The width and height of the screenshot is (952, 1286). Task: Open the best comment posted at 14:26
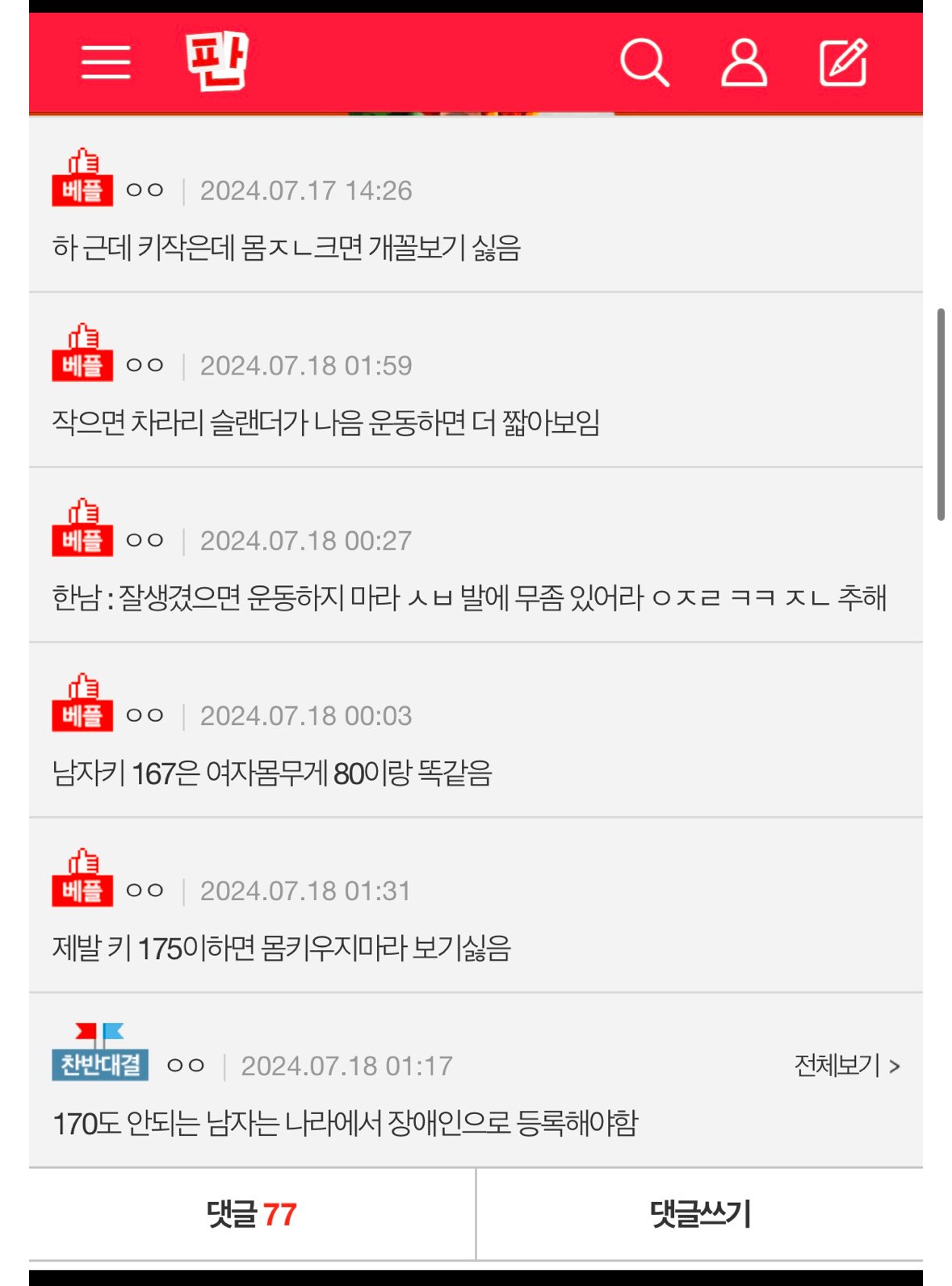(287, 247)
